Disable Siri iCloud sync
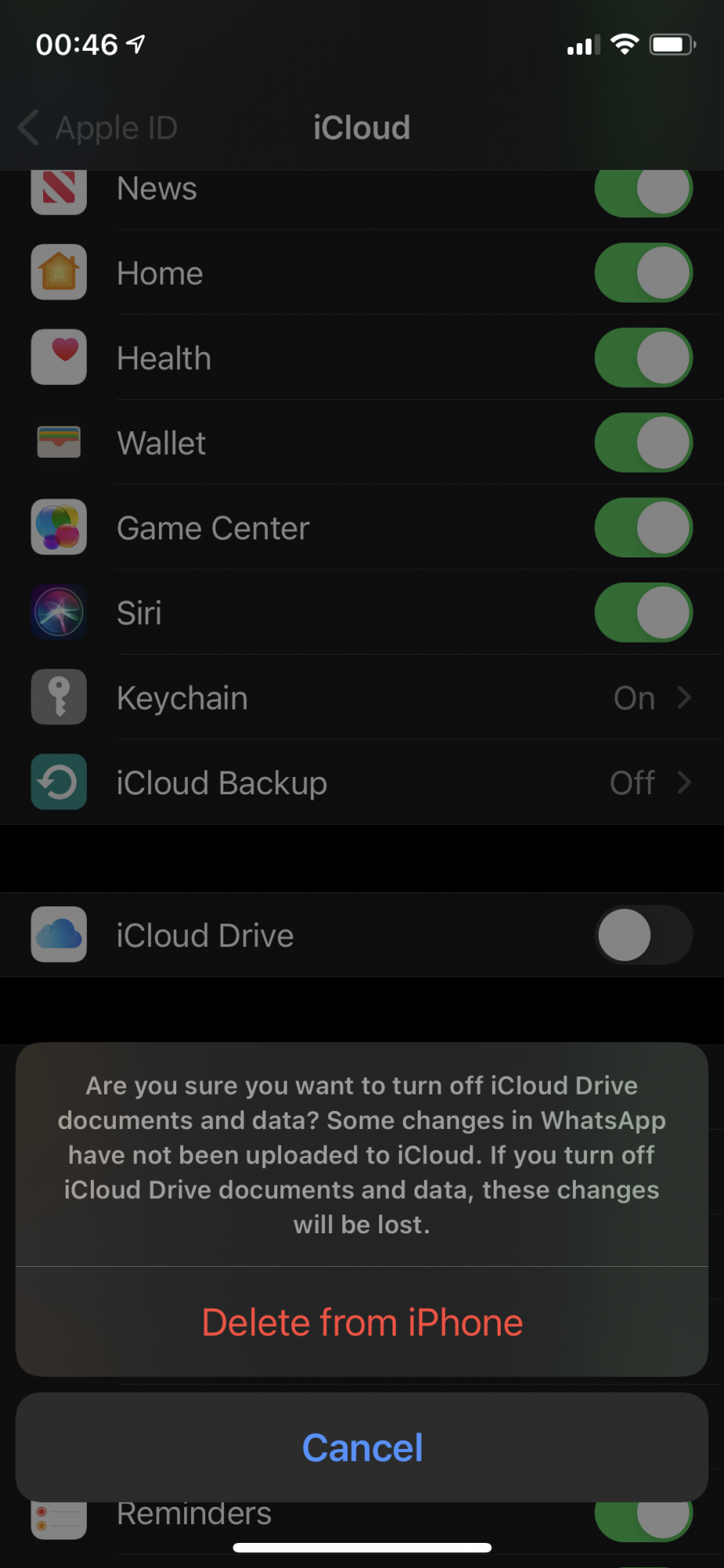This screenshot has height=1568, width=724. 643,612
